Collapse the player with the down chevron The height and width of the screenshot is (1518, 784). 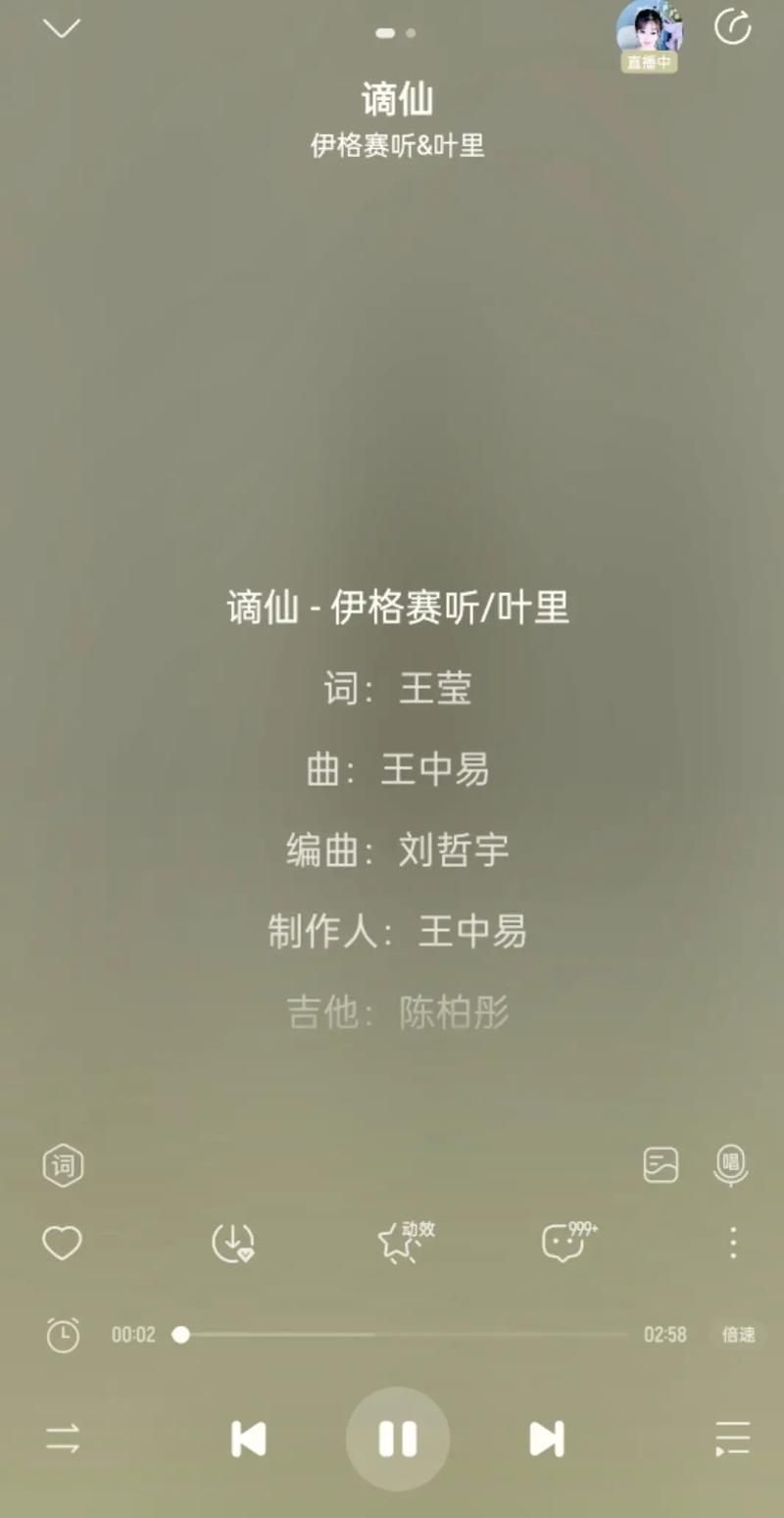click(61, 28)
